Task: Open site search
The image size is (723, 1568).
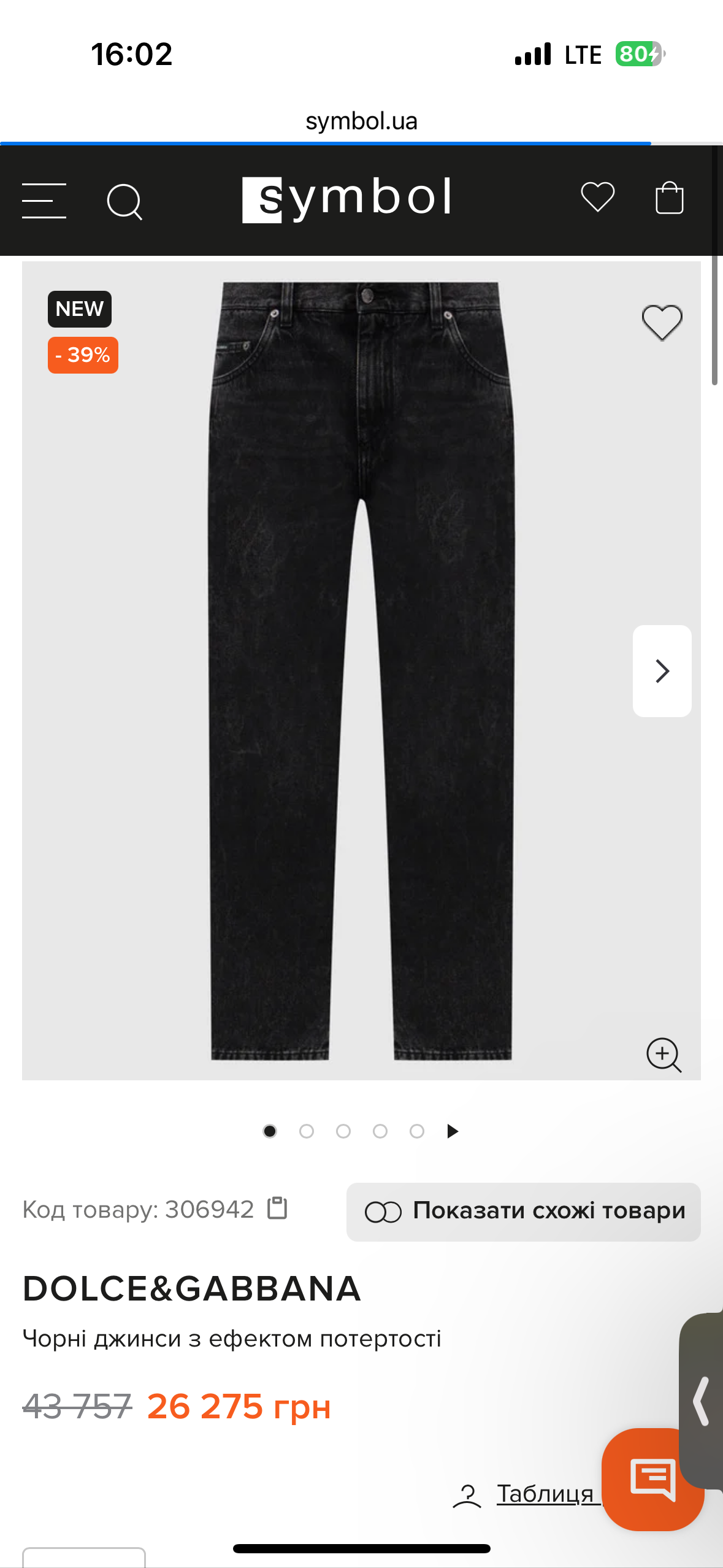Action: pyautogui.click(x=124, y=201)
